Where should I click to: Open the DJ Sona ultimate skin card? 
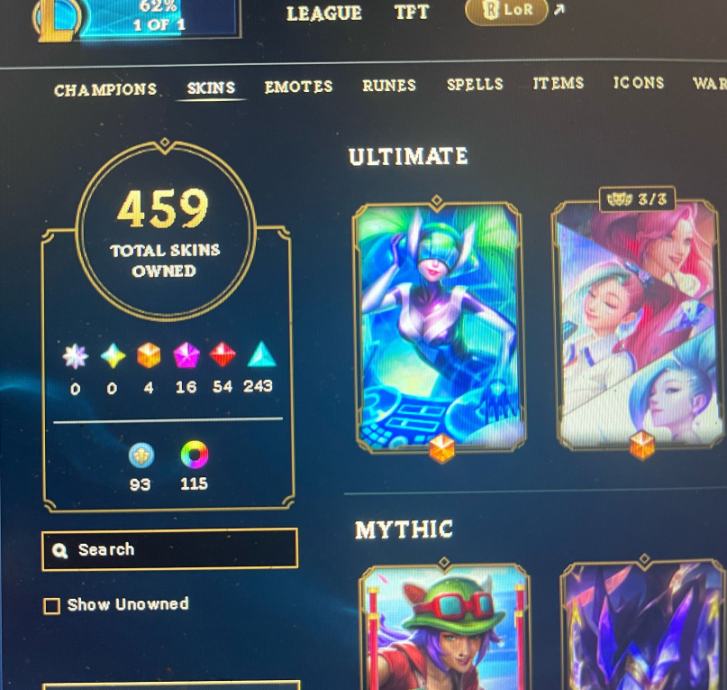(x=438, y=325)
